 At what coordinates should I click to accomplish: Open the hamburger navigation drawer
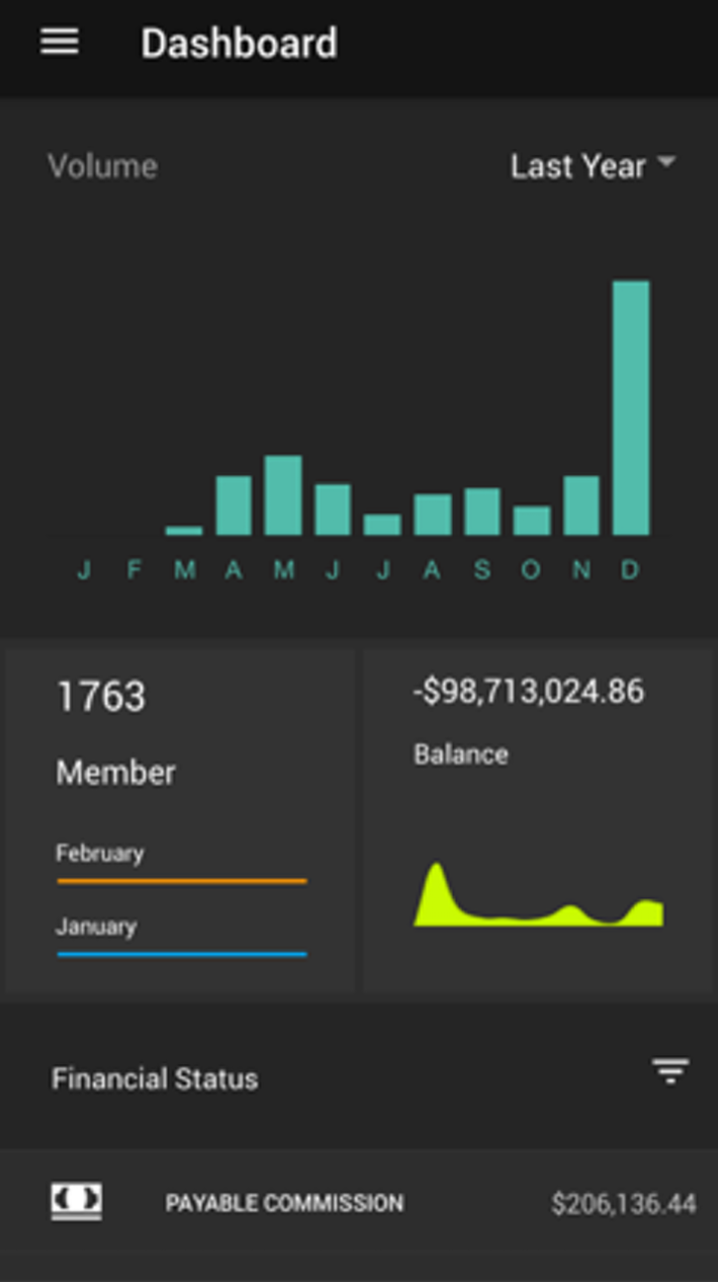click(59, 42)
